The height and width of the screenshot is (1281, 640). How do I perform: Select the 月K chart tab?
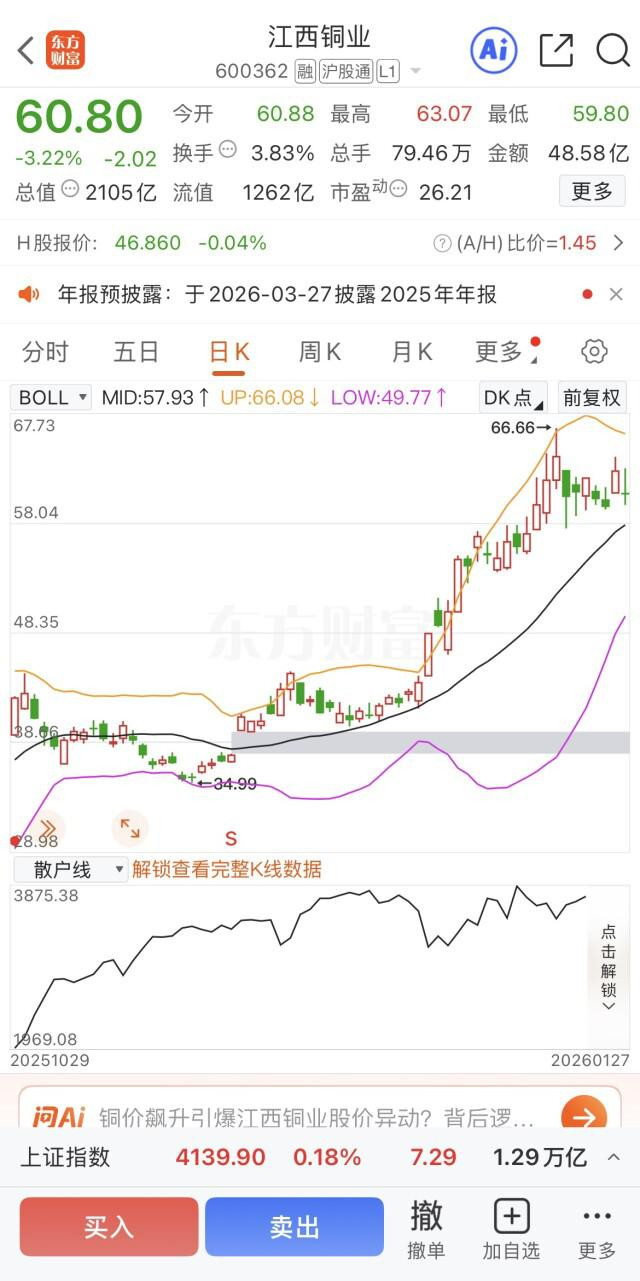coord(411,352)
